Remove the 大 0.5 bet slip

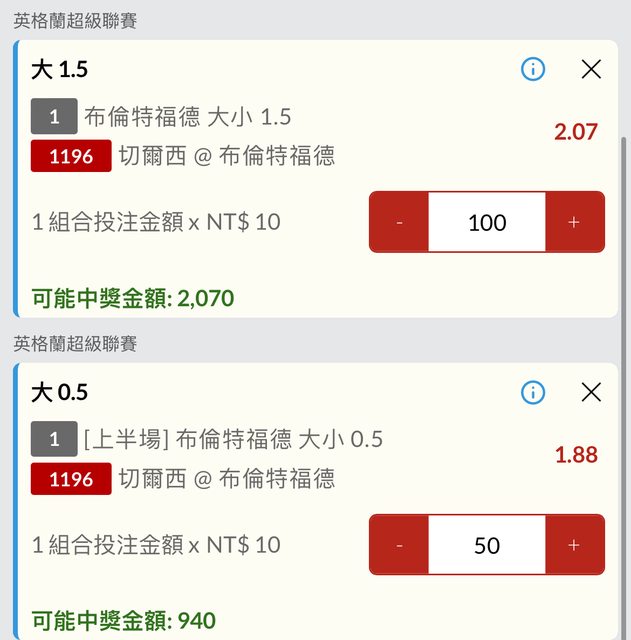(x=591, y=392)
